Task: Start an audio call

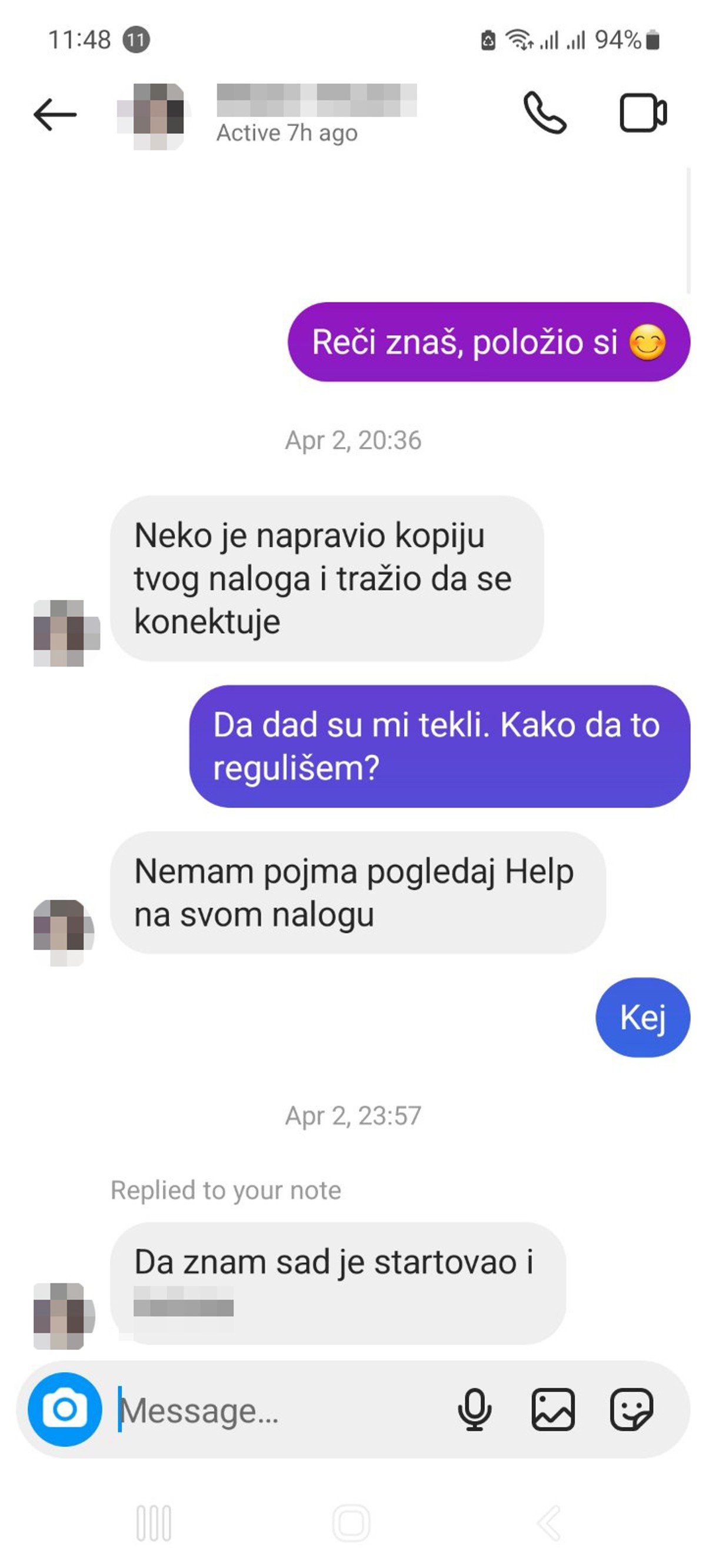Action: [545, 113]
